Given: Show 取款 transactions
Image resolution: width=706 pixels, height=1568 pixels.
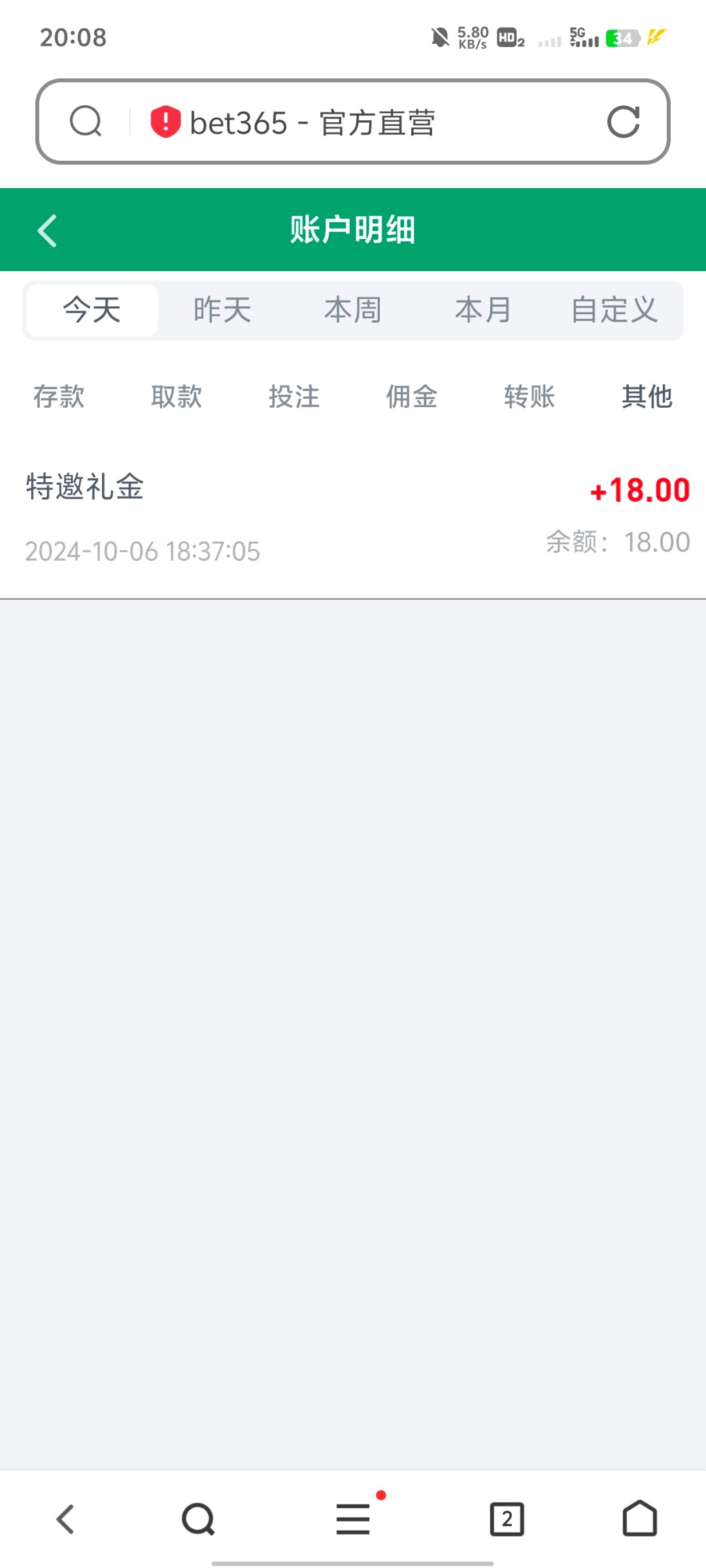Looking at the screenshot, I should (x=176, y=397).
